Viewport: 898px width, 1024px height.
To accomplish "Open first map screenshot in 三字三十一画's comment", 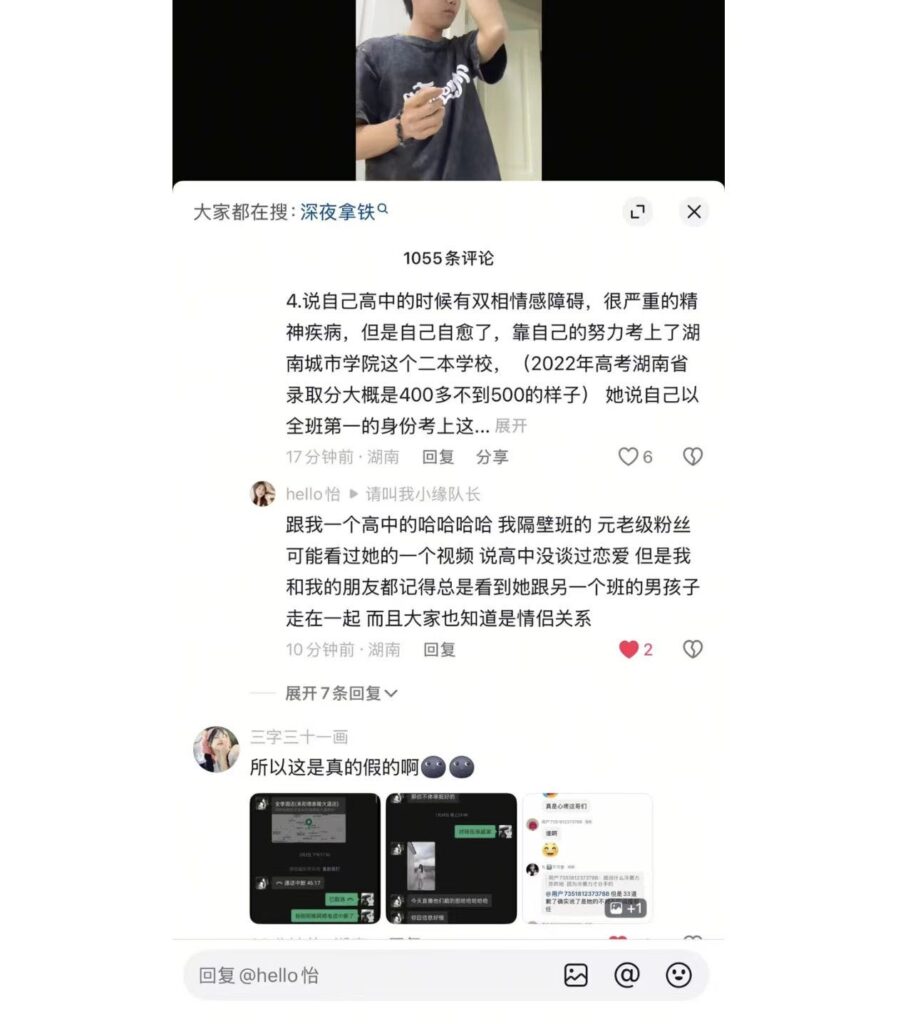I will [314, 858].
